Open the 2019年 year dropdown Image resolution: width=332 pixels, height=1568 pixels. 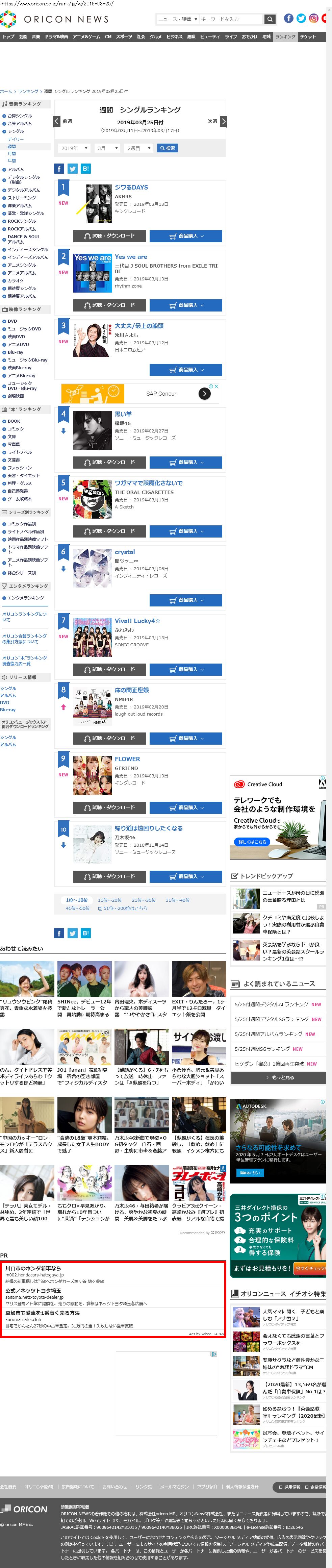click(75, 148)
